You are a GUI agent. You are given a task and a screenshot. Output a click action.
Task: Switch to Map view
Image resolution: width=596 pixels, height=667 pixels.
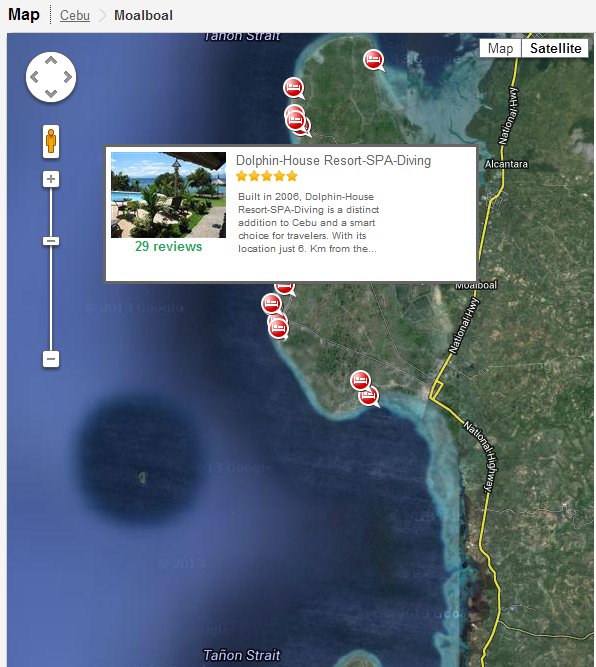(x=500, y=48)
